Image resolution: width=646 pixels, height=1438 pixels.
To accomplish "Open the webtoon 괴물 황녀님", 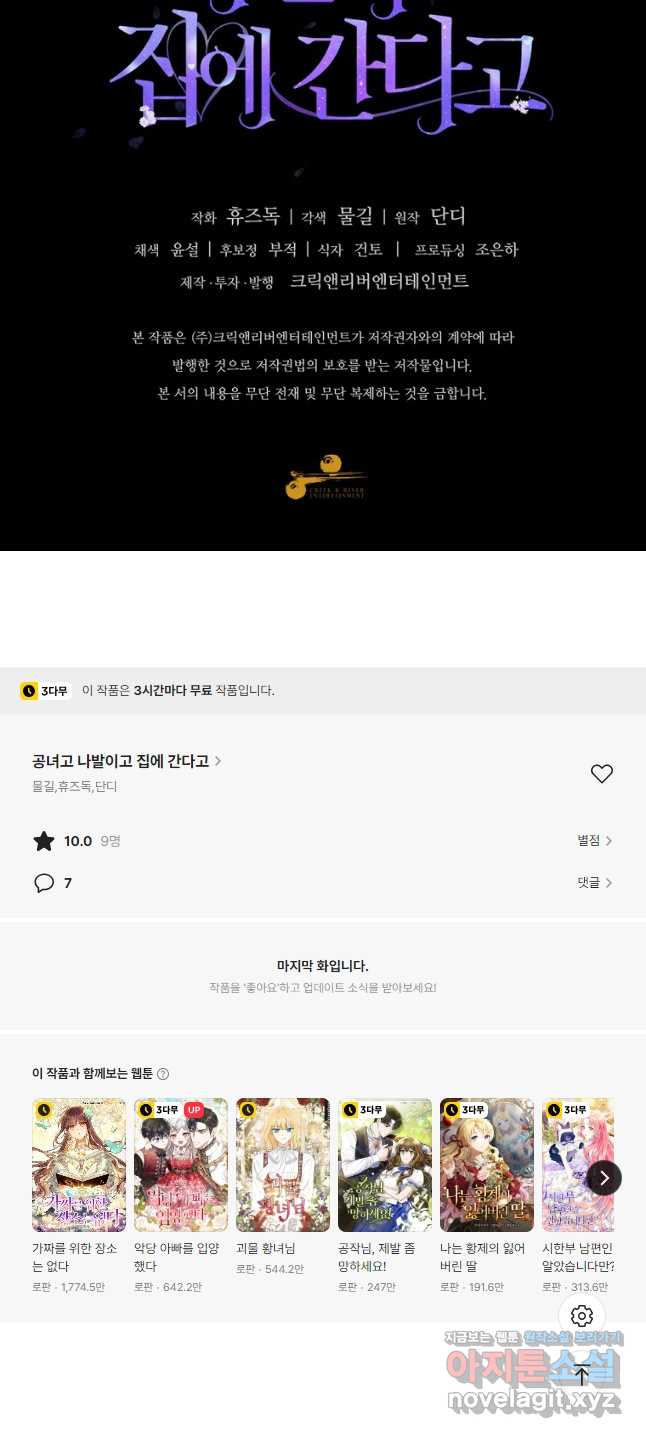I will point(283,1165).
